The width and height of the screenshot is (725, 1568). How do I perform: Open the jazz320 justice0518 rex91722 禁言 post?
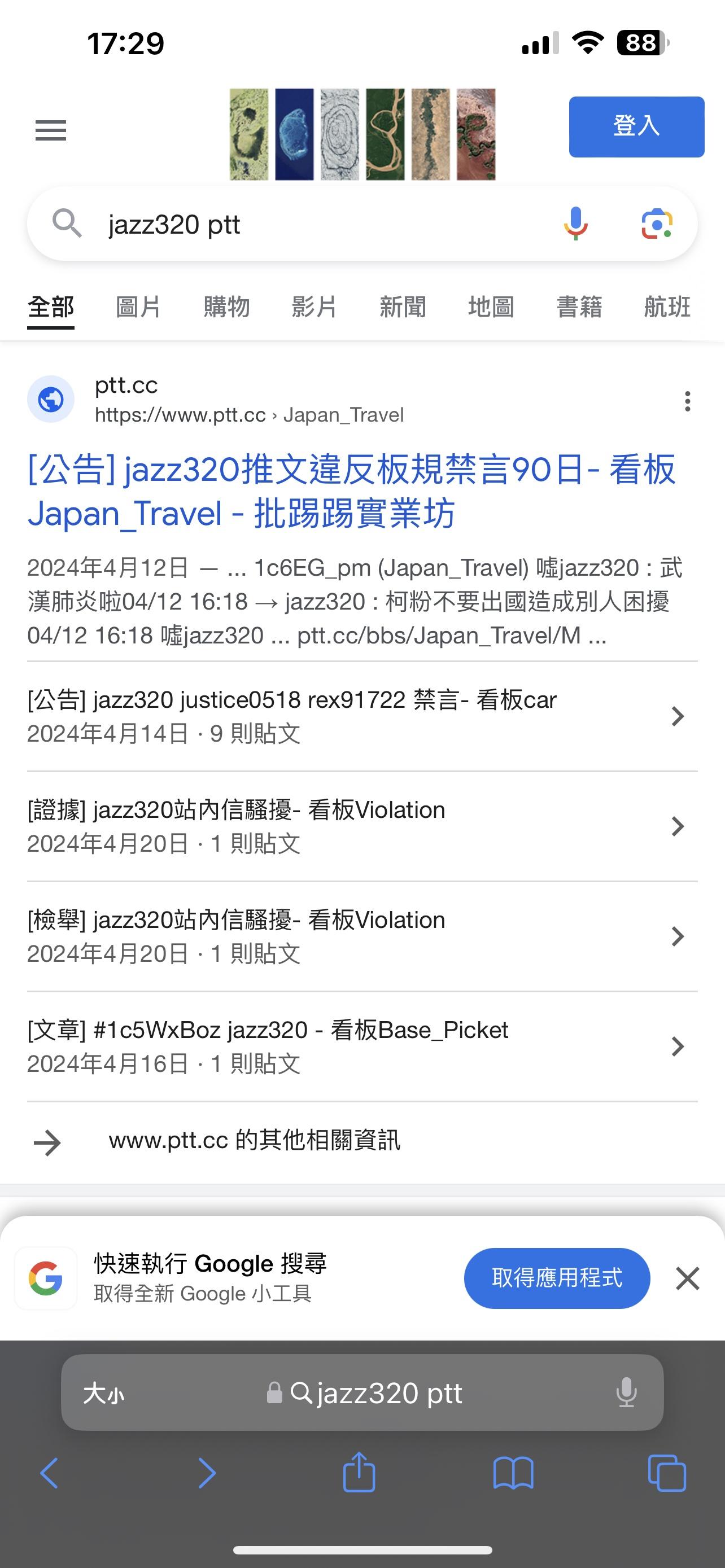[x=362, y=716]
